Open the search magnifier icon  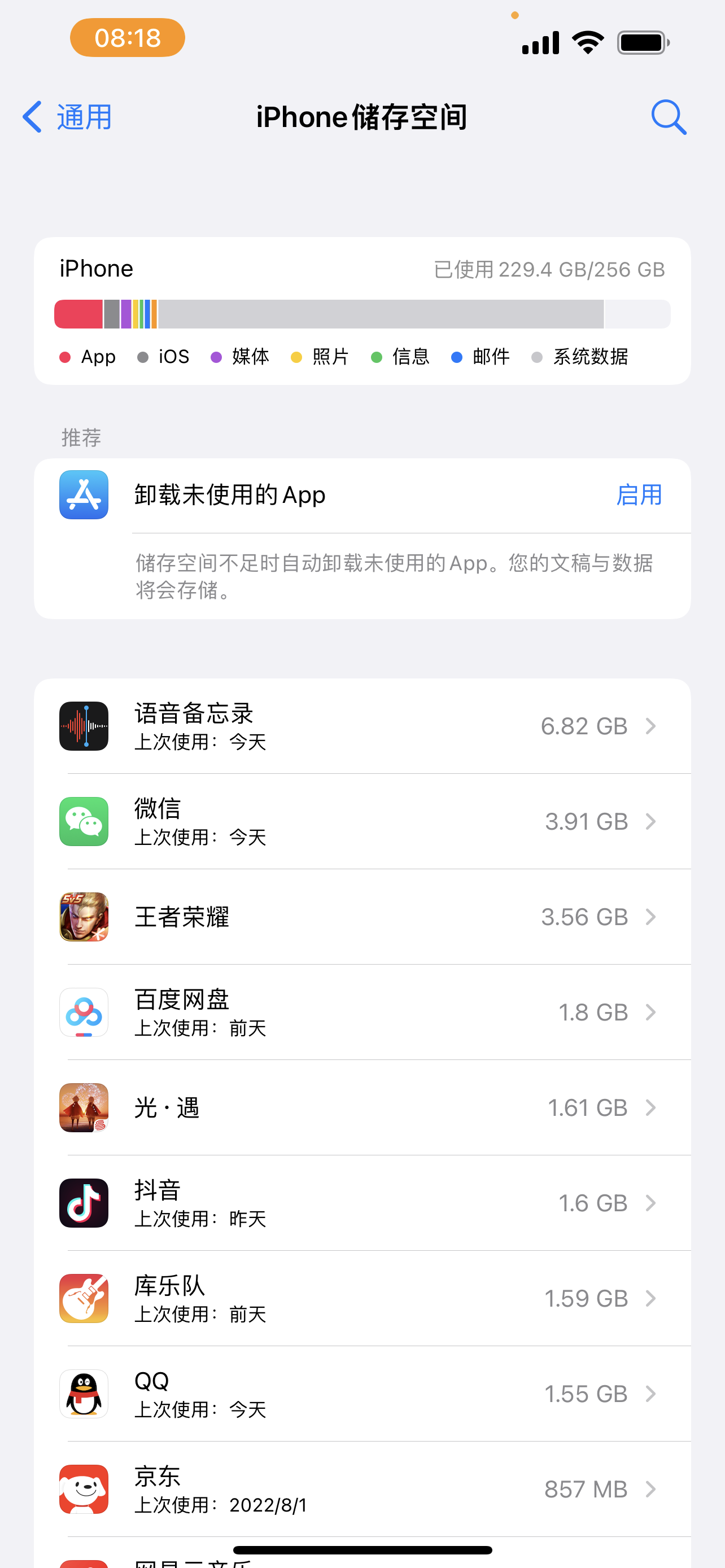pos(668,117)
